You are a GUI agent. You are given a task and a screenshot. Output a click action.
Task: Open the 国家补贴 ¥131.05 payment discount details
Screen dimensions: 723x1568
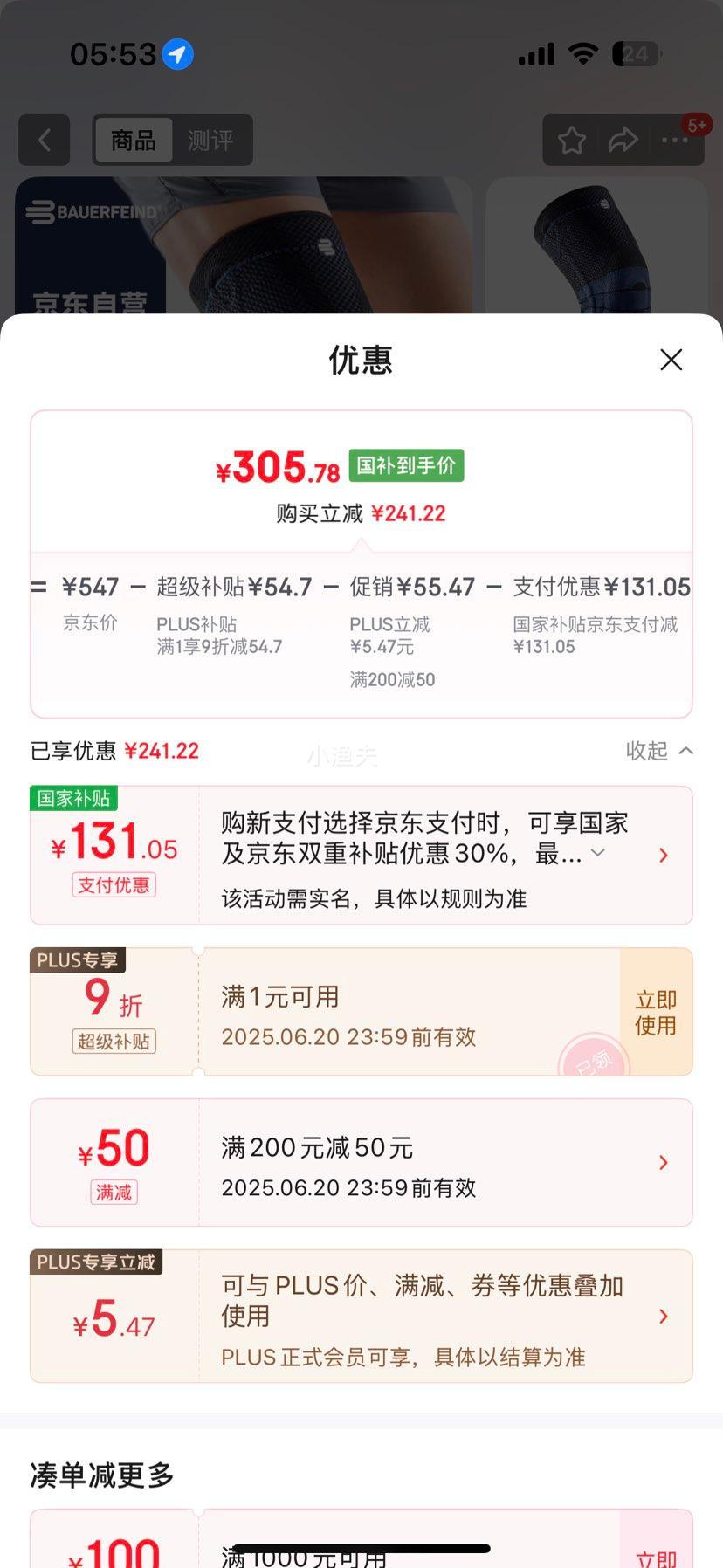pyautogui.click(x=663, y=856)
